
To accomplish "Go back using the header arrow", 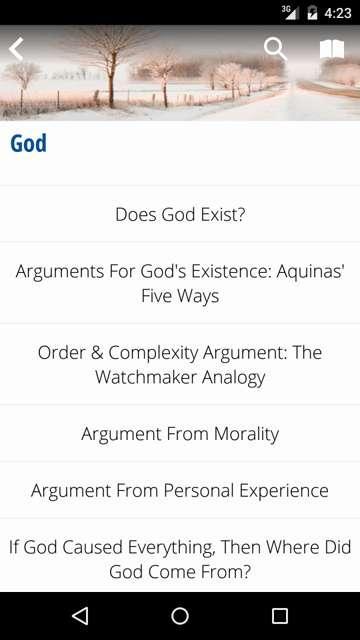I will coord(16,49).
